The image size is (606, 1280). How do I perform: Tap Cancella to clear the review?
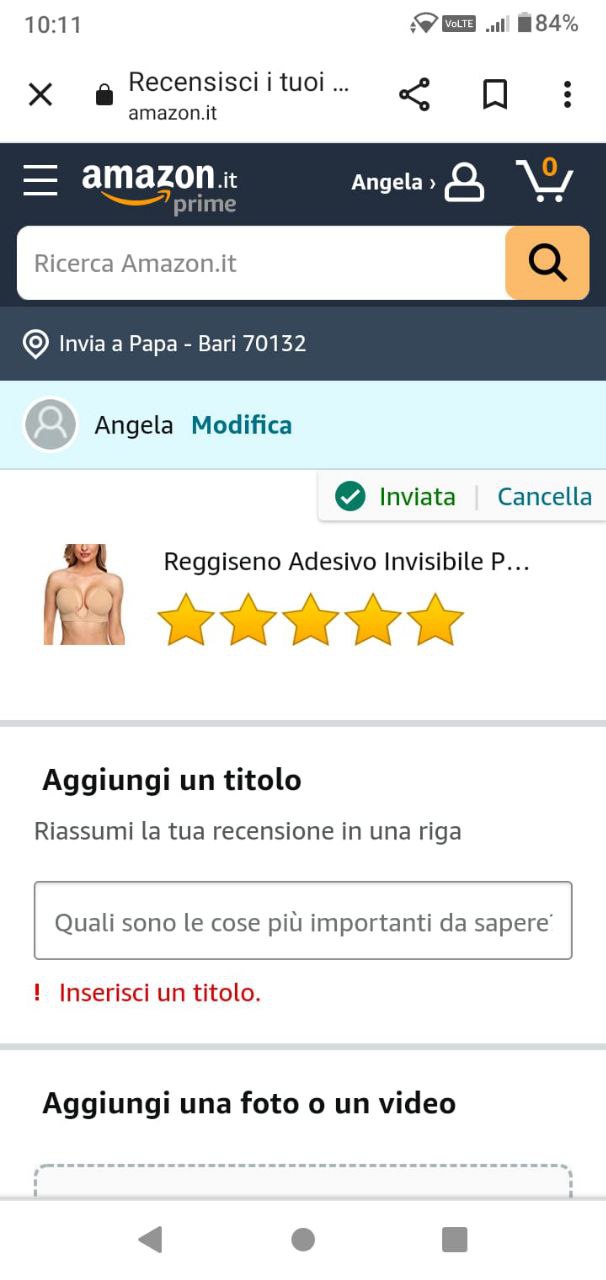pos(544,497)
